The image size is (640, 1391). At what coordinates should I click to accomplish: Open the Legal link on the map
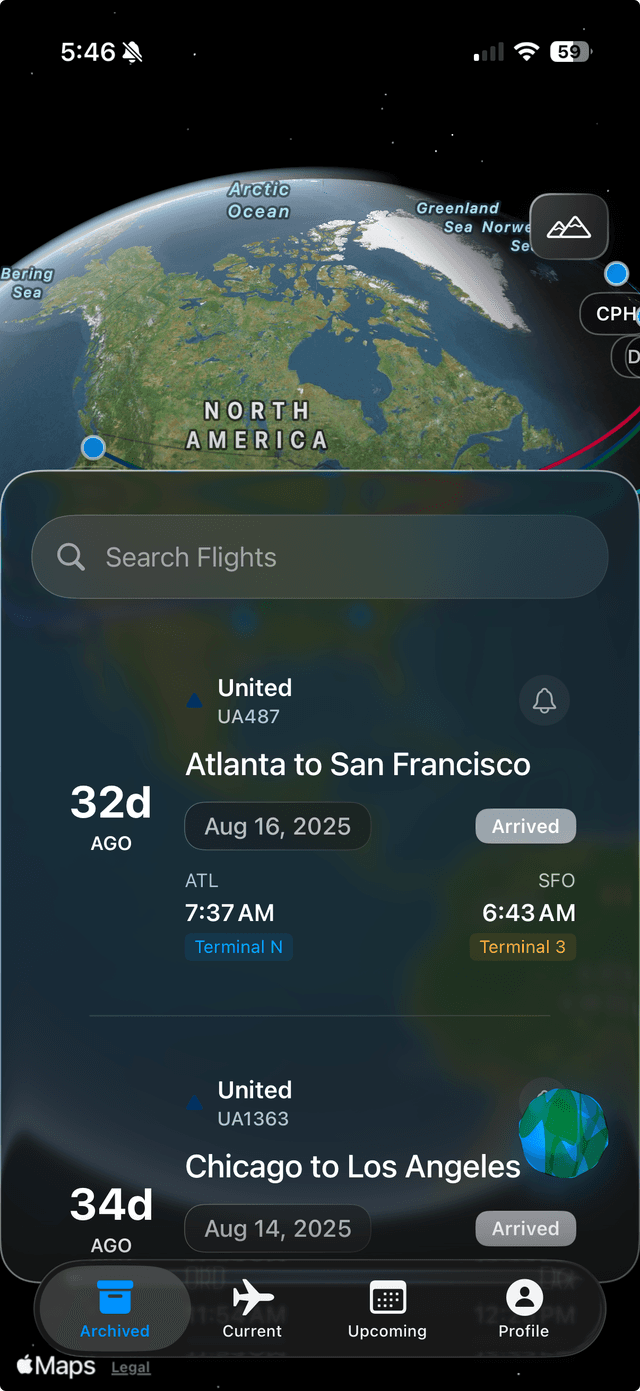click(131, 1367)
